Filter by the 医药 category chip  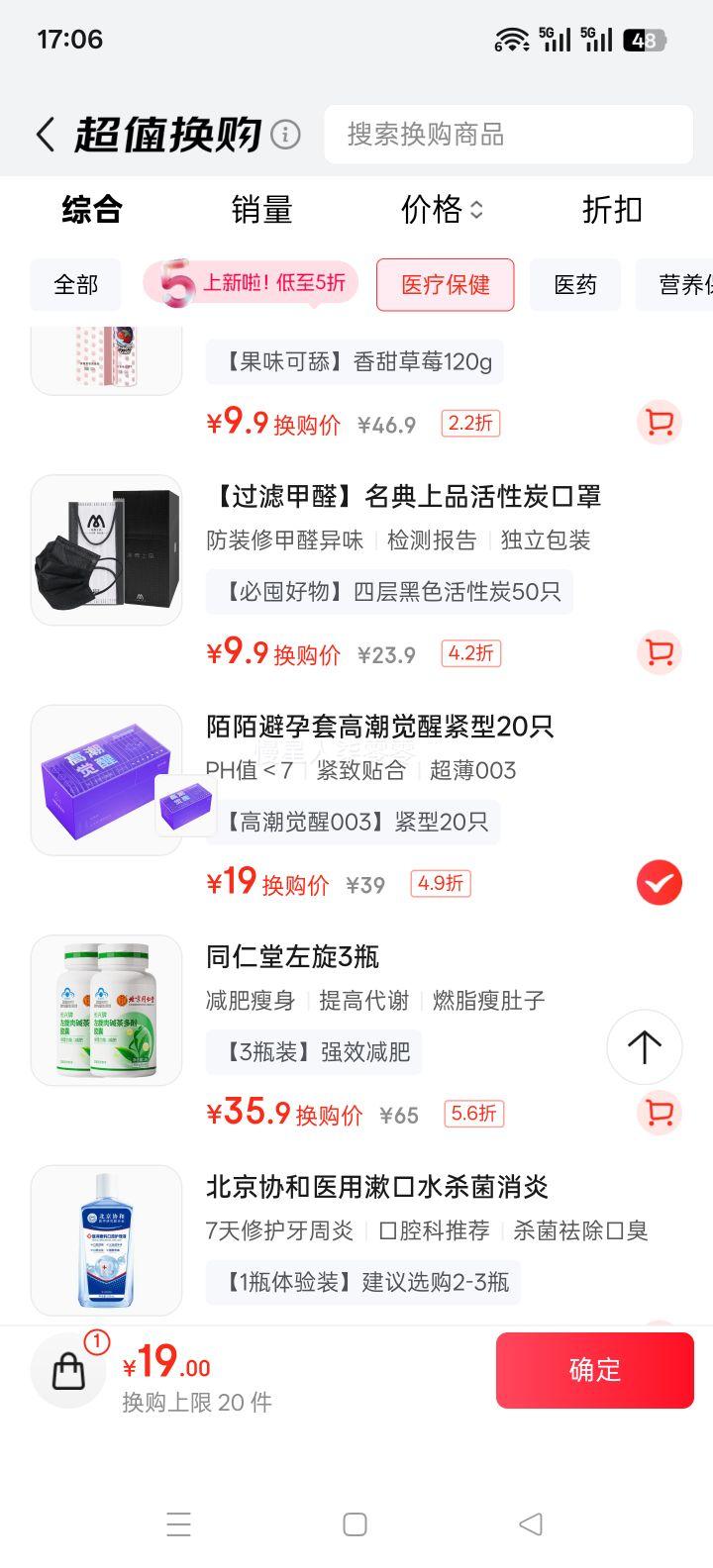(575, 285)
